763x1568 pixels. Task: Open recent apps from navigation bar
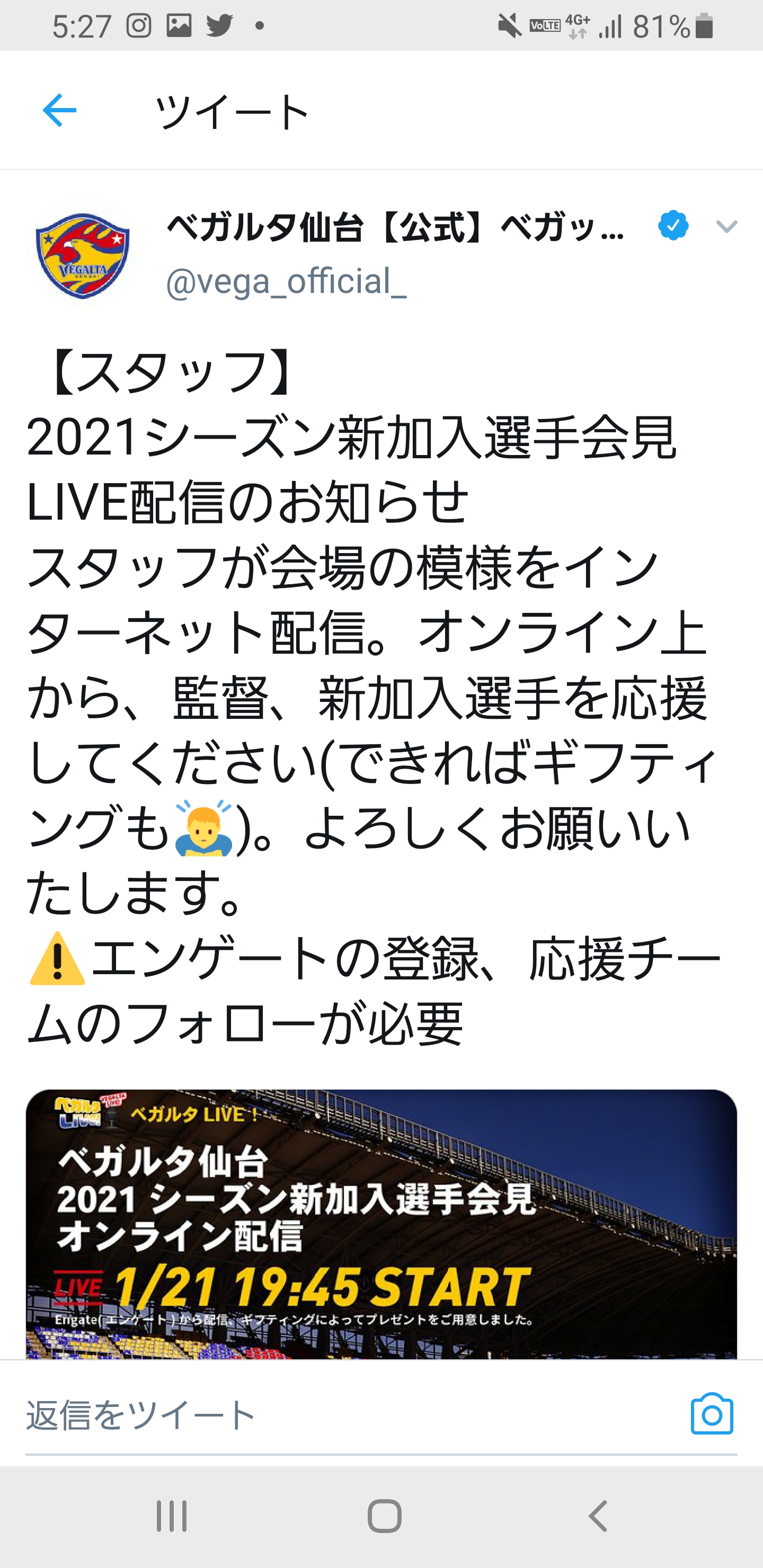(x=171, y=1516)
